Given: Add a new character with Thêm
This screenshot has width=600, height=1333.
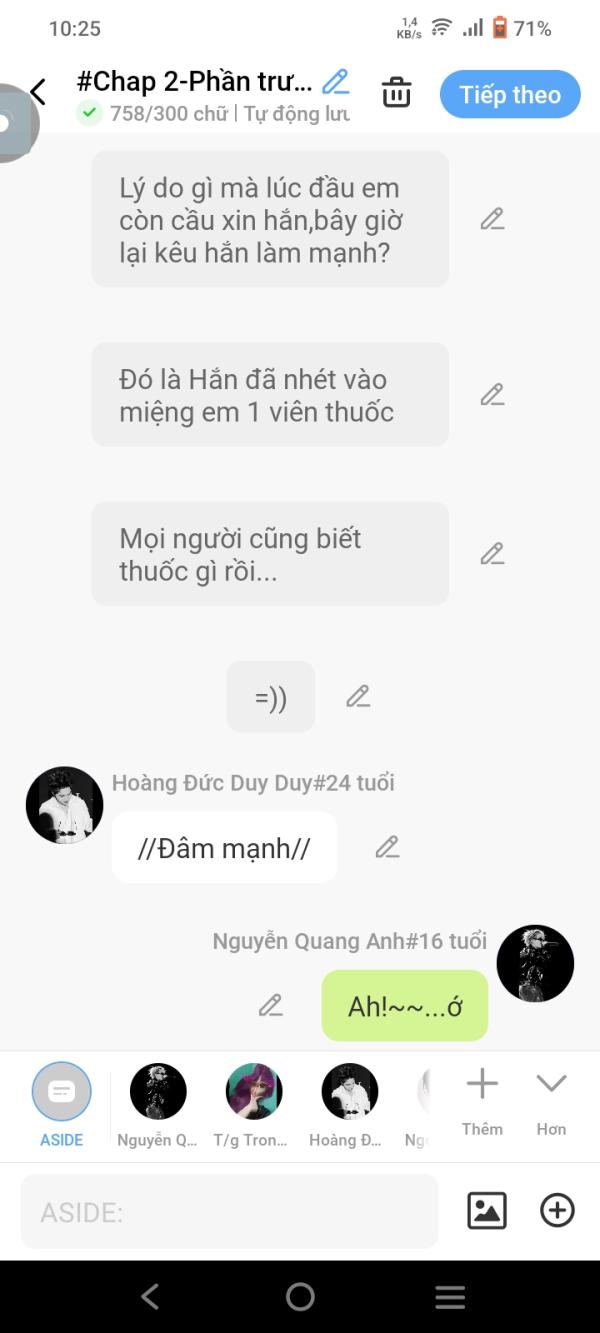Looking at the screenshot, I should (x=482, y=1098).
